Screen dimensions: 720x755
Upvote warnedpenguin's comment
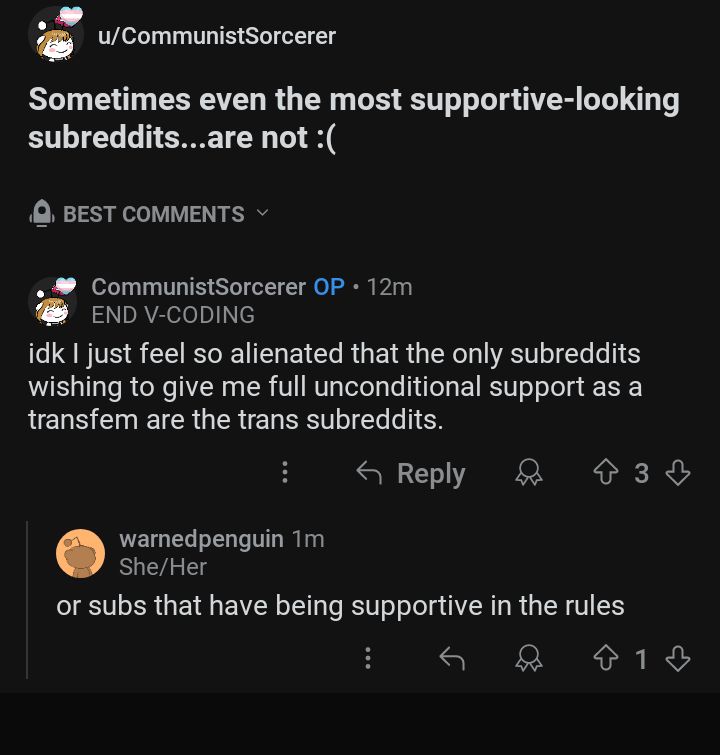(608, 658)
